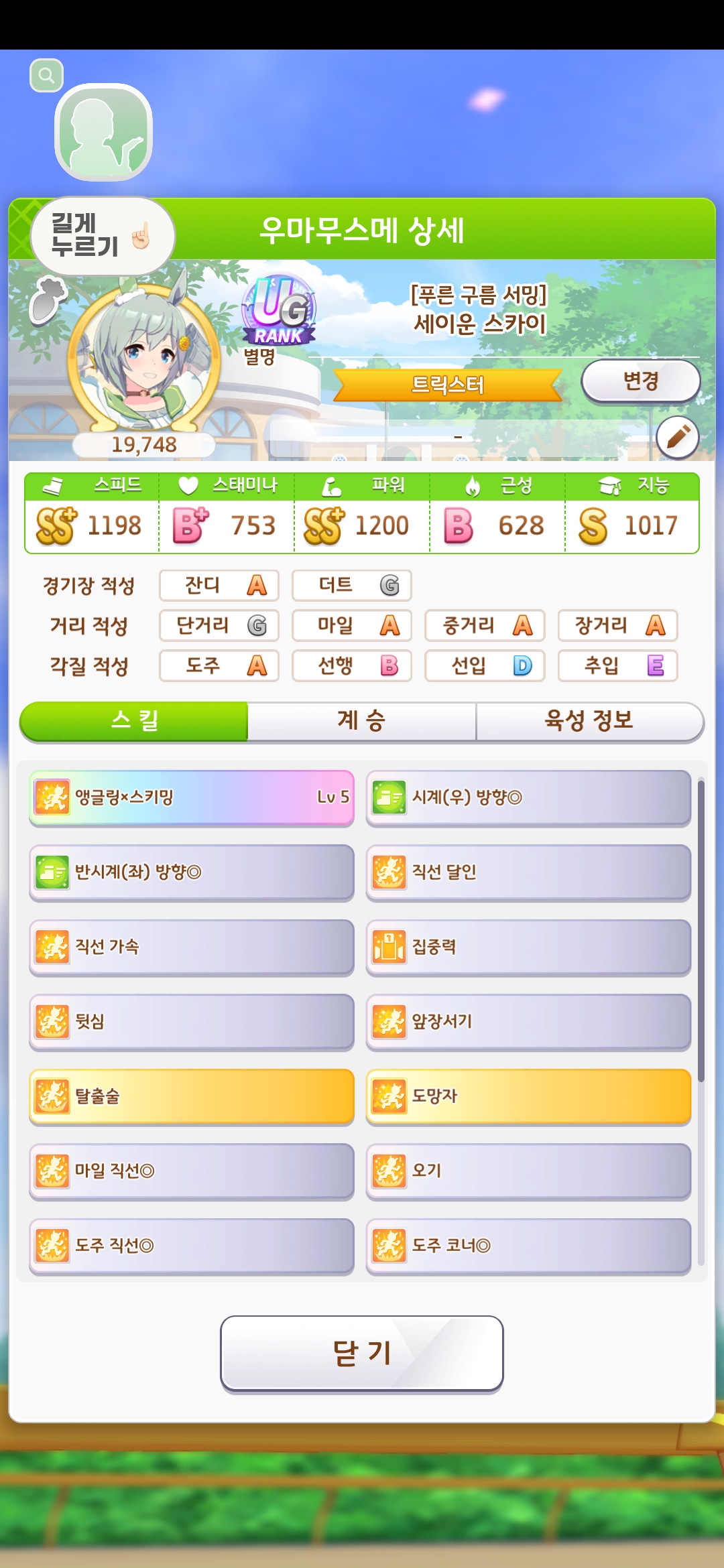
Task: View the 직선 달인 skill
Action: point(528,872)
